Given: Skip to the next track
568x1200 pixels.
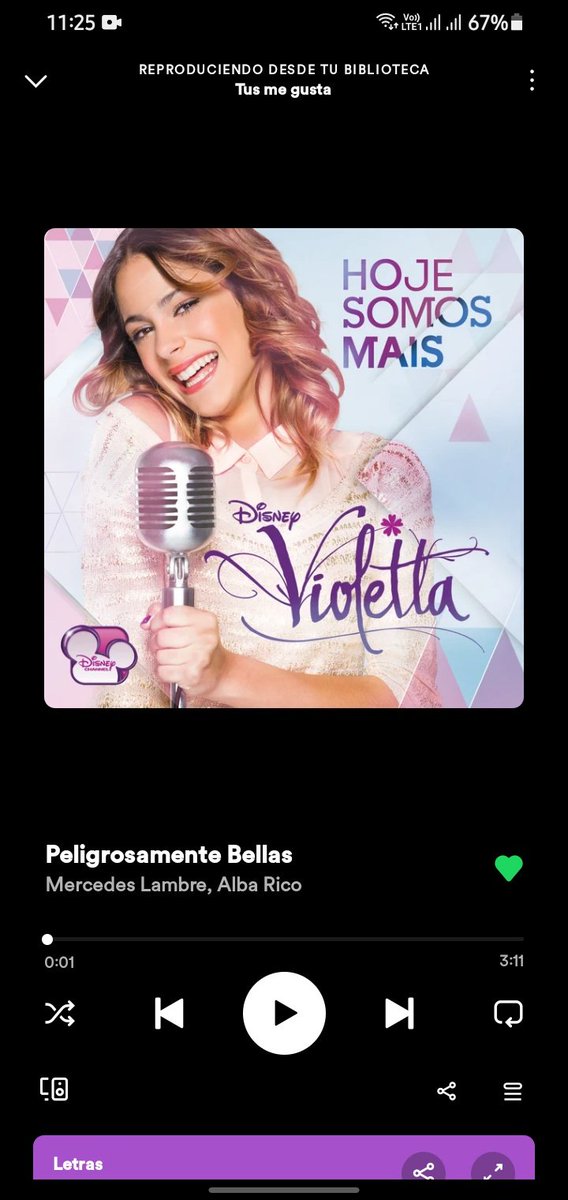Looking at the screenshot, I should click(400, 1013).
